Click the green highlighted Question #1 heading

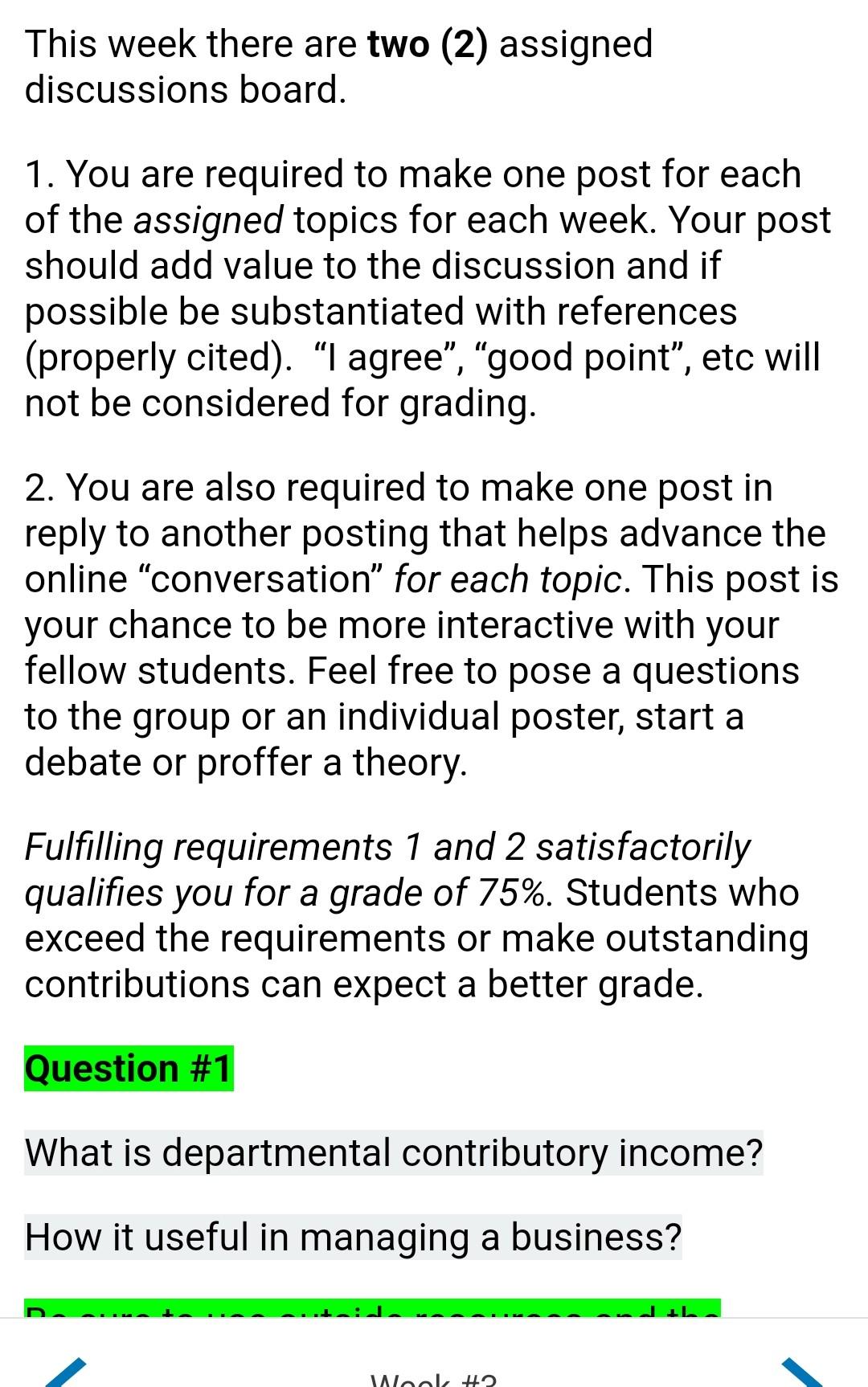[x=129, y=1069]
